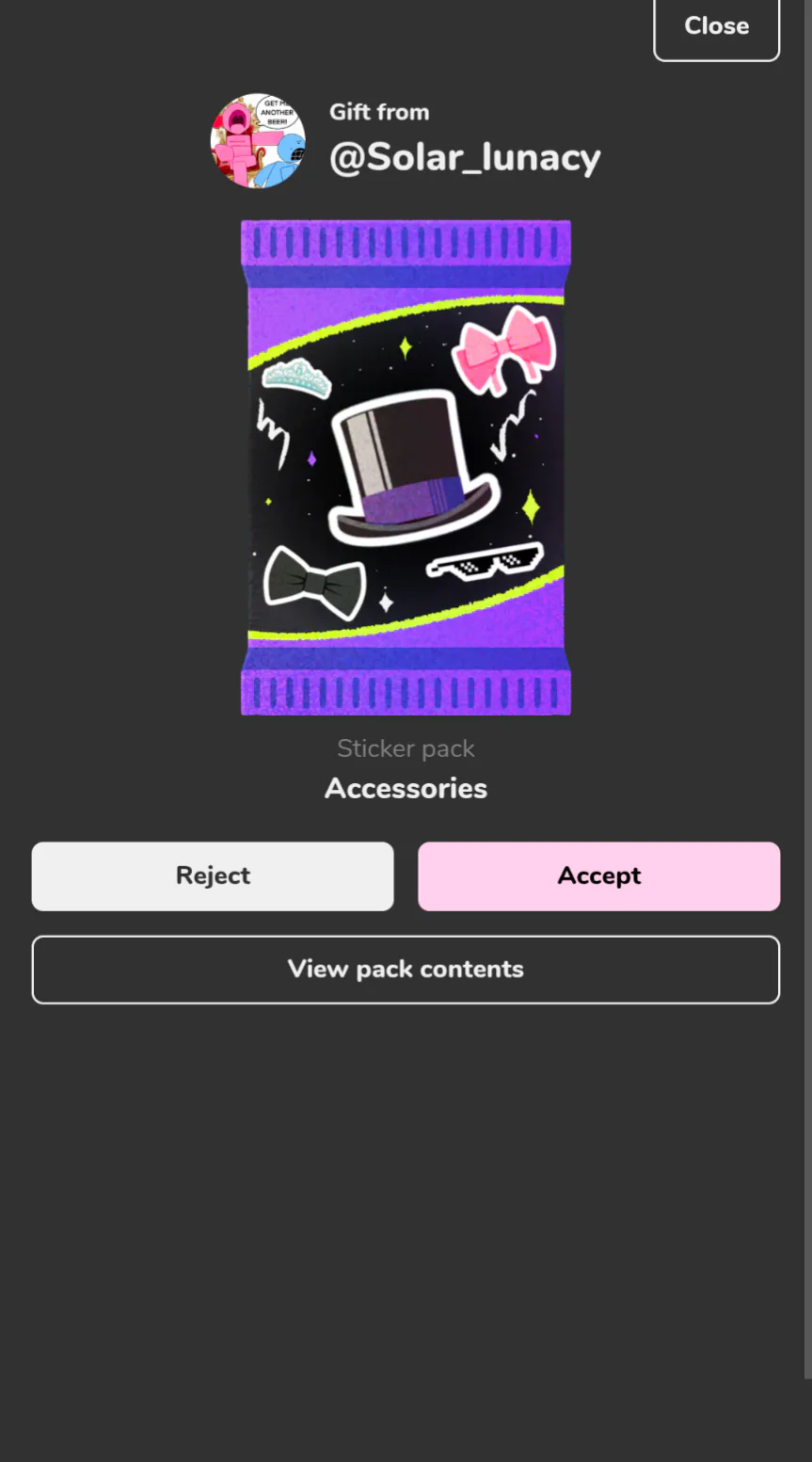View pack contents
This screenshot has height=1462, width=812.
click(x=406, y=969)
